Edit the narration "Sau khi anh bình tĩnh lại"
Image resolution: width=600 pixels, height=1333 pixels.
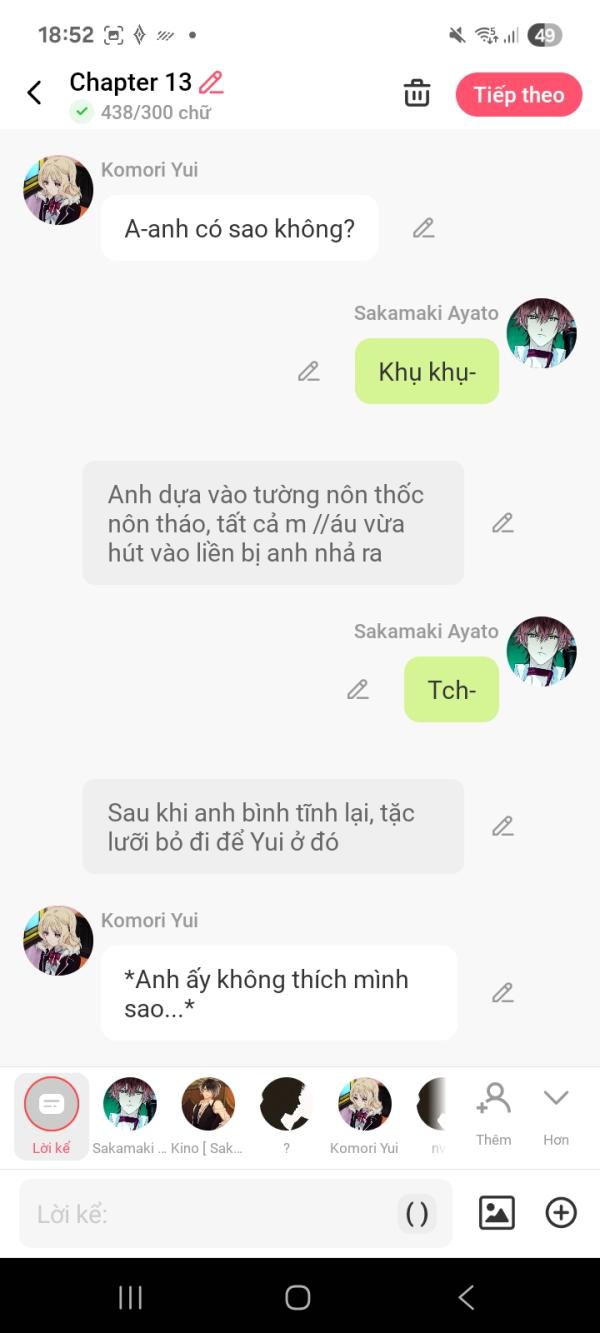click(503, 826)
